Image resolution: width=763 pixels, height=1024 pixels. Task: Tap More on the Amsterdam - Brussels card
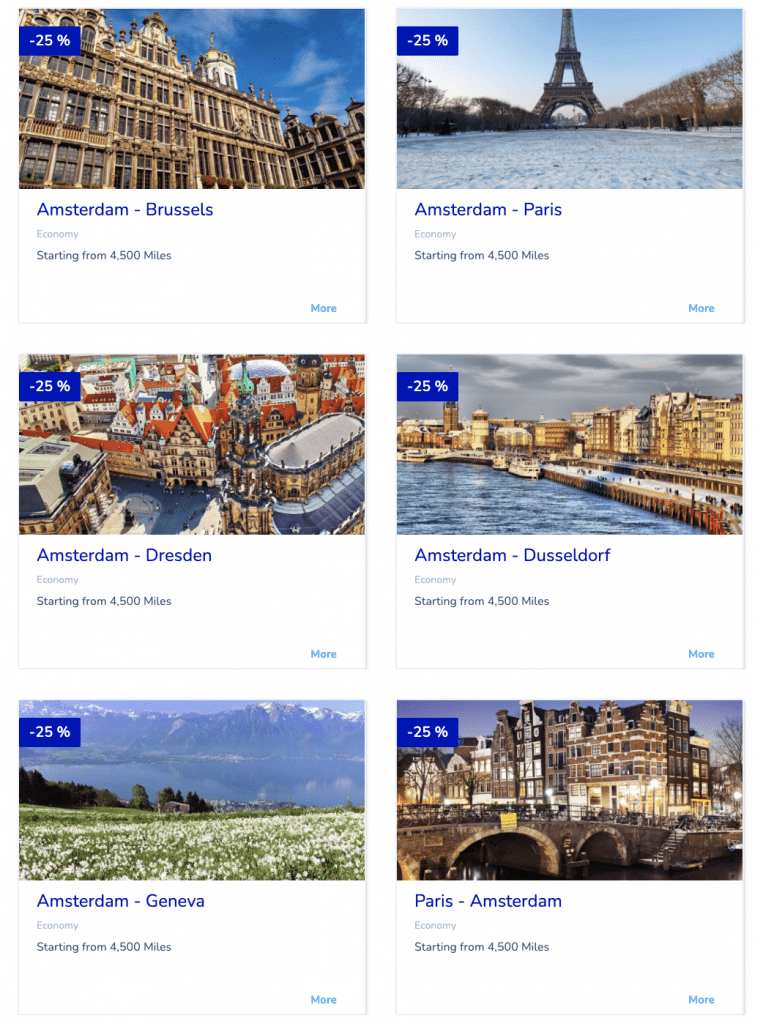323,308
